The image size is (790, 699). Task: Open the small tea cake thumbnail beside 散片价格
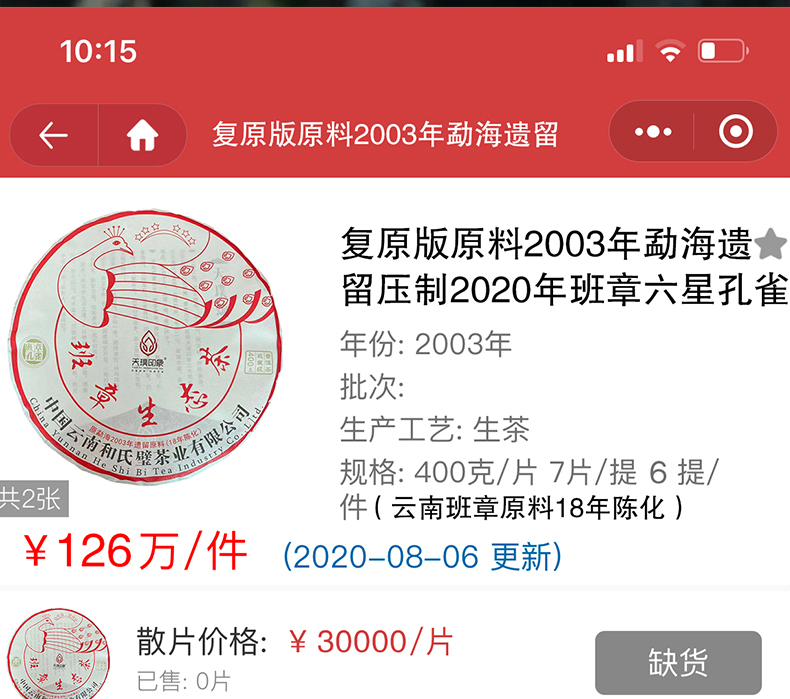point(58,653)
